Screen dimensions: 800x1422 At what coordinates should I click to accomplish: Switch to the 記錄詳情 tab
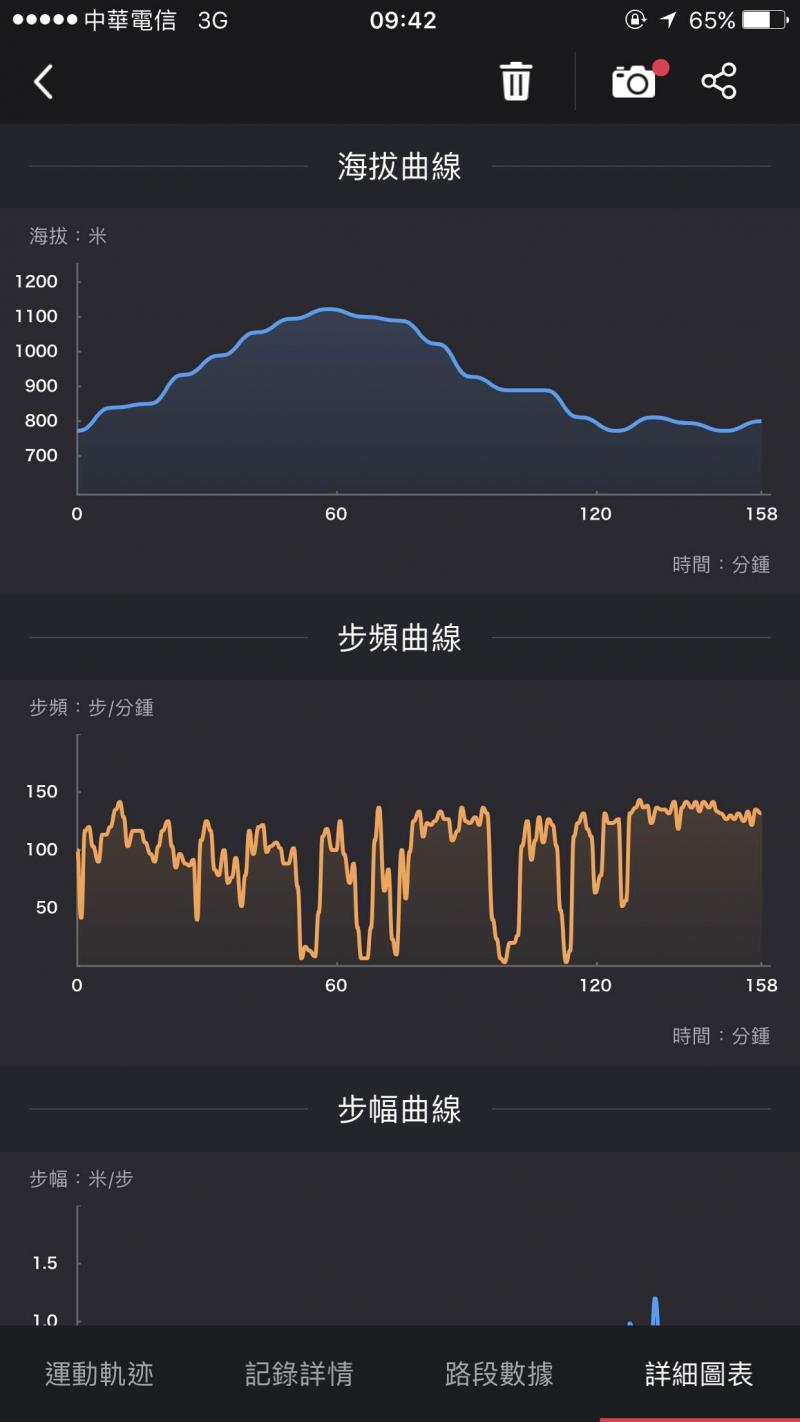click(x=299, y=1374)
